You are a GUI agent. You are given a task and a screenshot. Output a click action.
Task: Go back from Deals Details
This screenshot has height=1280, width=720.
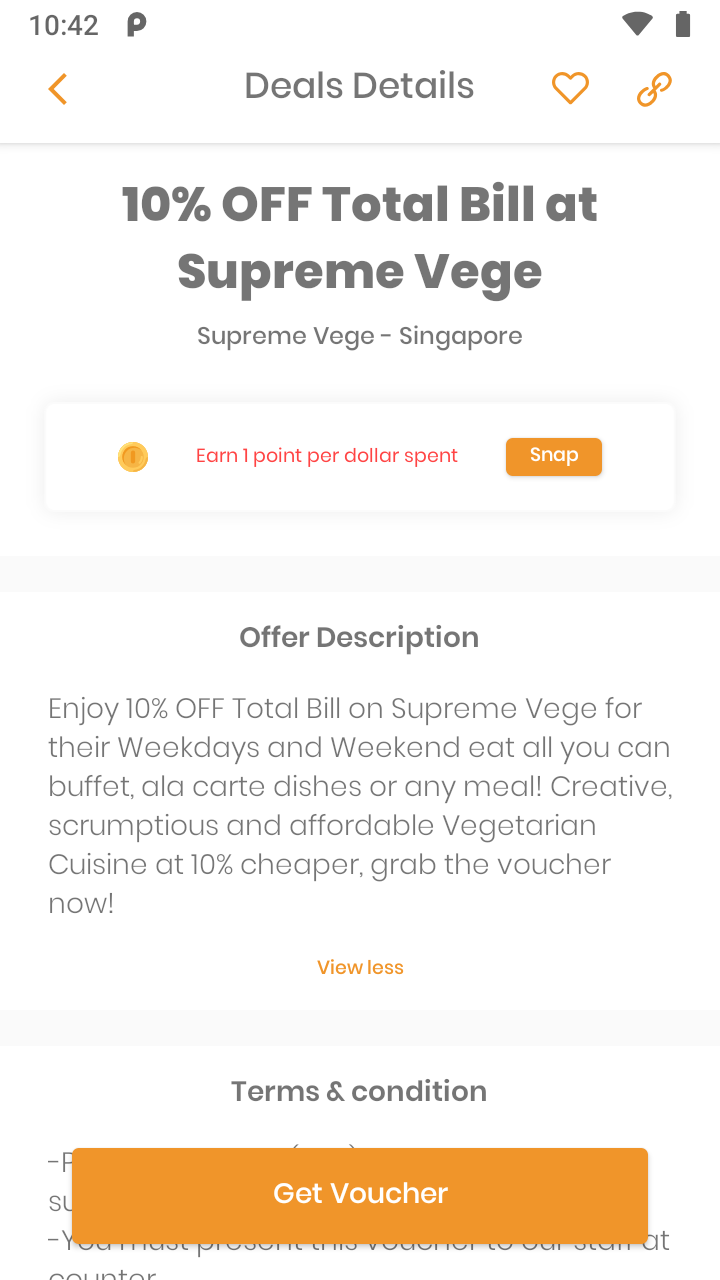click(58, 89)
